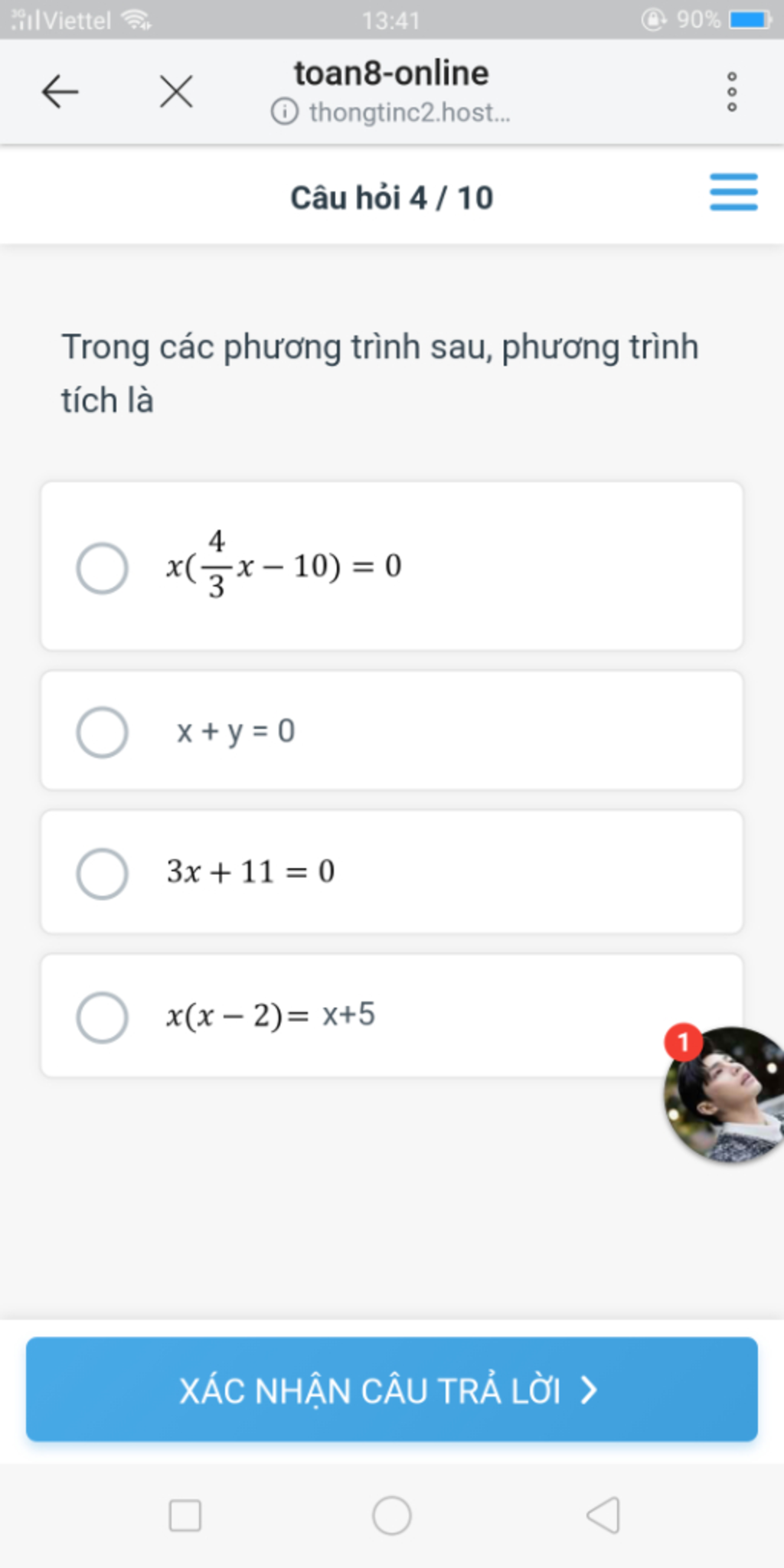Select the answer x(4/3x − 10) = 0
The height and width of the screenshot is (1568, 784).
[103, 568]
